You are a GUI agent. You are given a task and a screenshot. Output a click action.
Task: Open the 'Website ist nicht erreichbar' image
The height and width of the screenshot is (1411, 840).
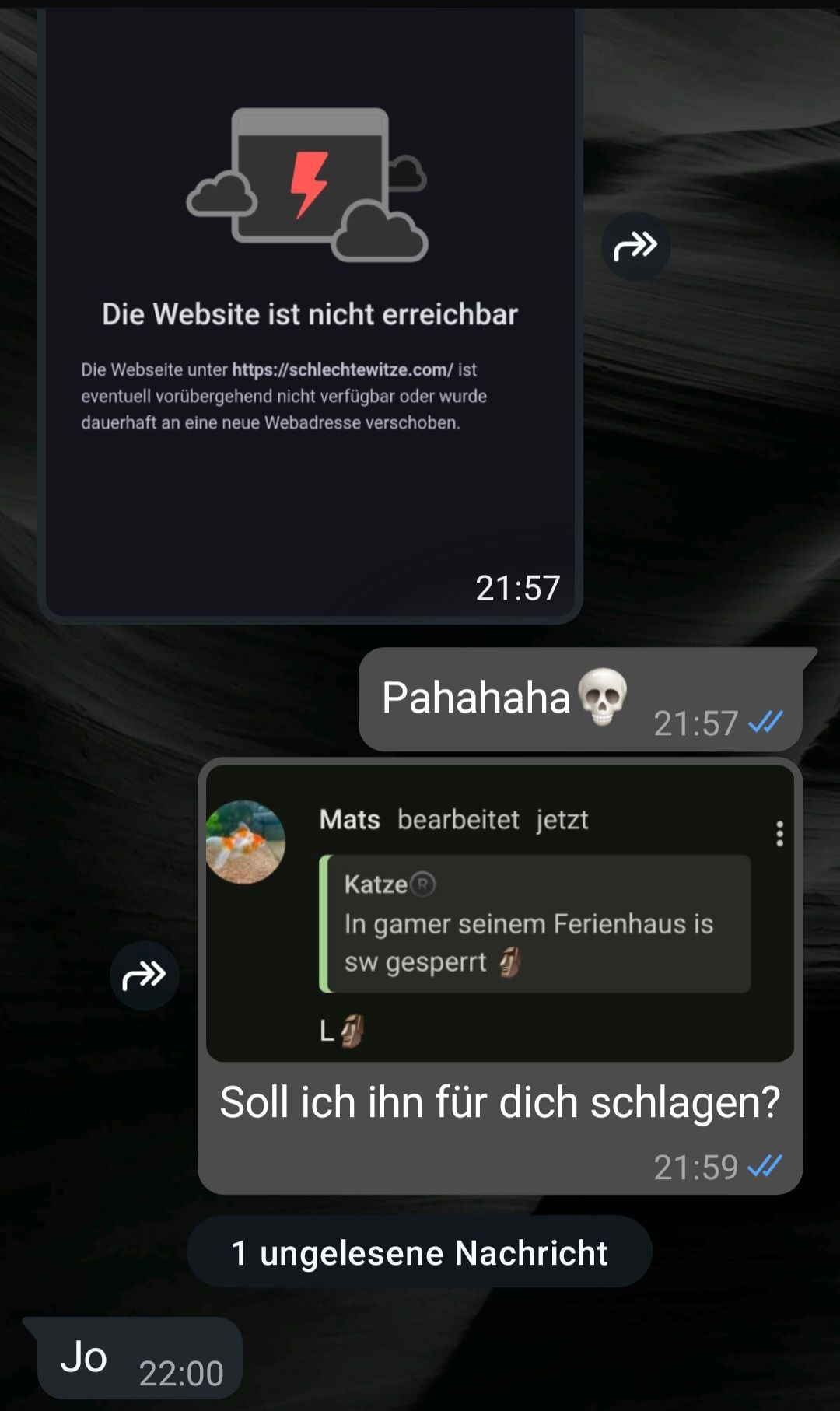(310, 311)
